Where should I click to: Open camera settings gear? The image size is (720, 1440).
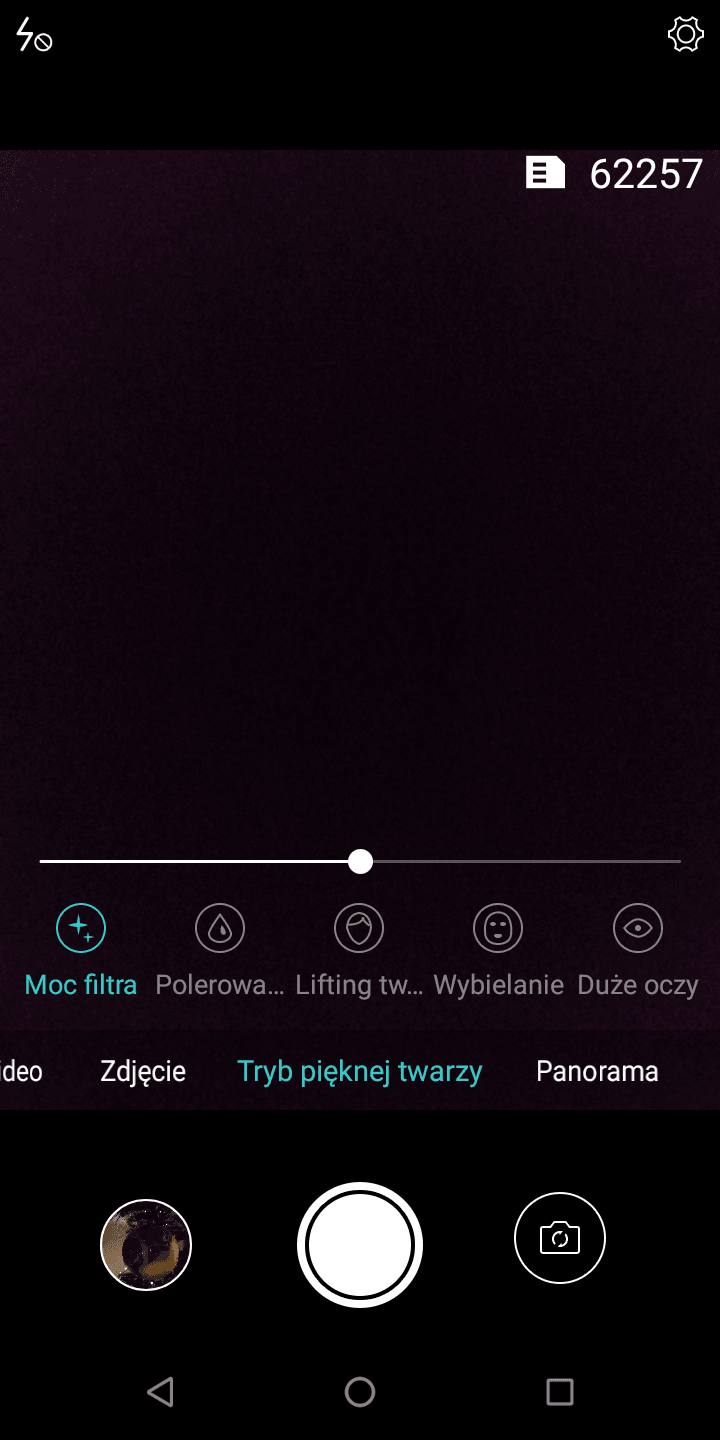pyautogui.click(x=685, y=35)
